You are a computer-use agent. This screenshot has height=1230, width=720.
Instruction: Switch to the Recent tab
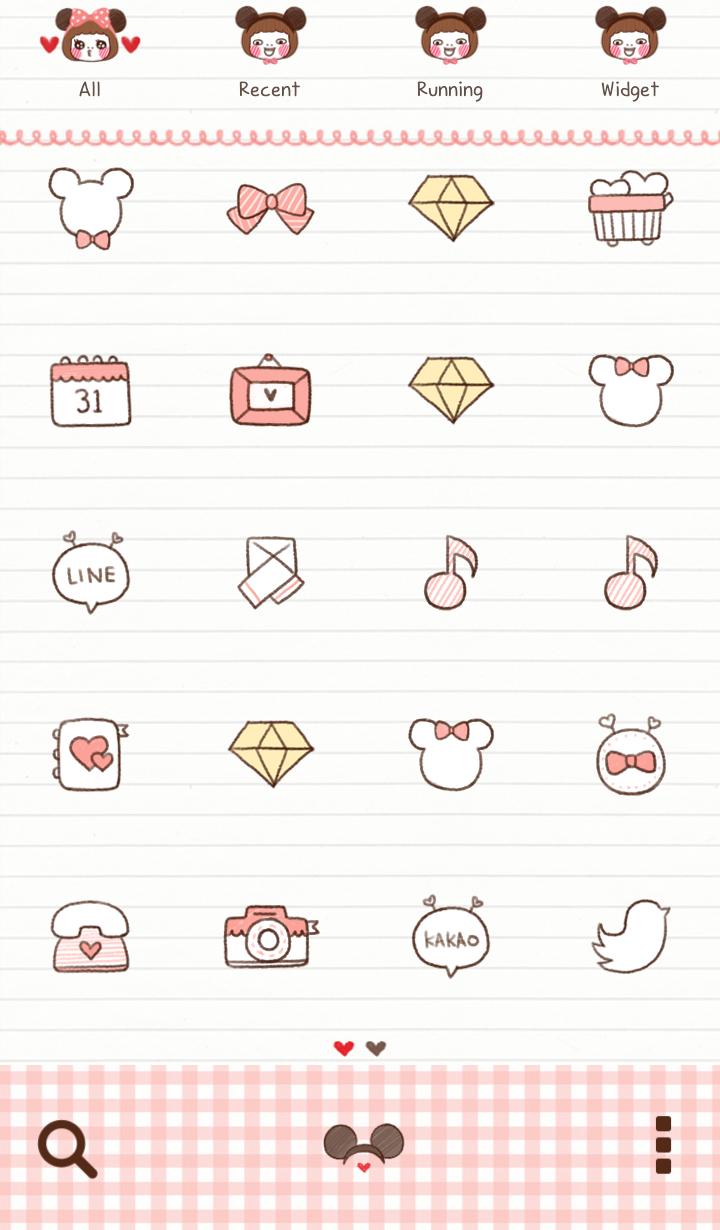pyautogui.click(x=270, y=50)
